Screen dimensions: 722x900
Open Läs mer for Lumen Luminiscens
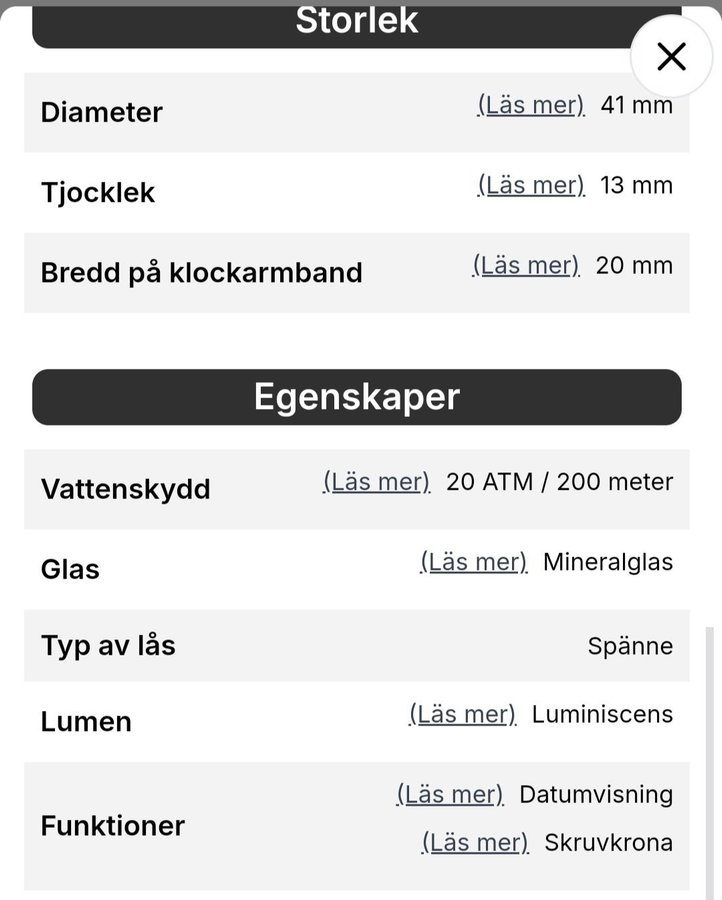click(462, 714)
